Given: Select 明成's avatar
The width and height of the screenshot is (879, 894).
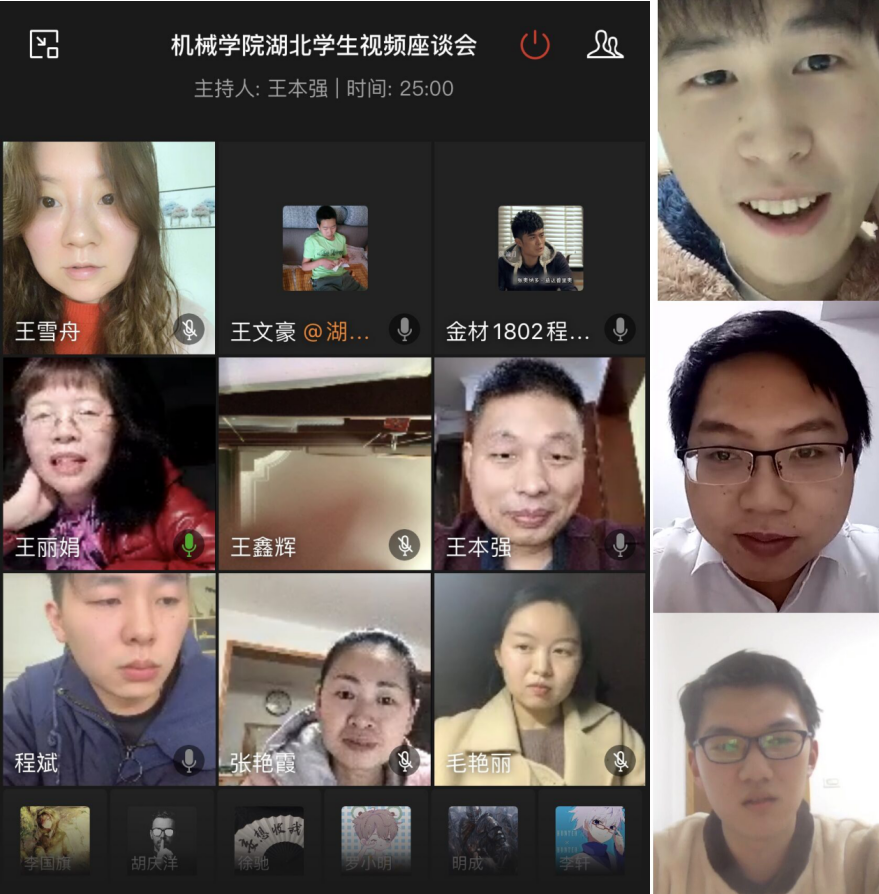Looking at the screenshot, I should [x=483, y=838].
